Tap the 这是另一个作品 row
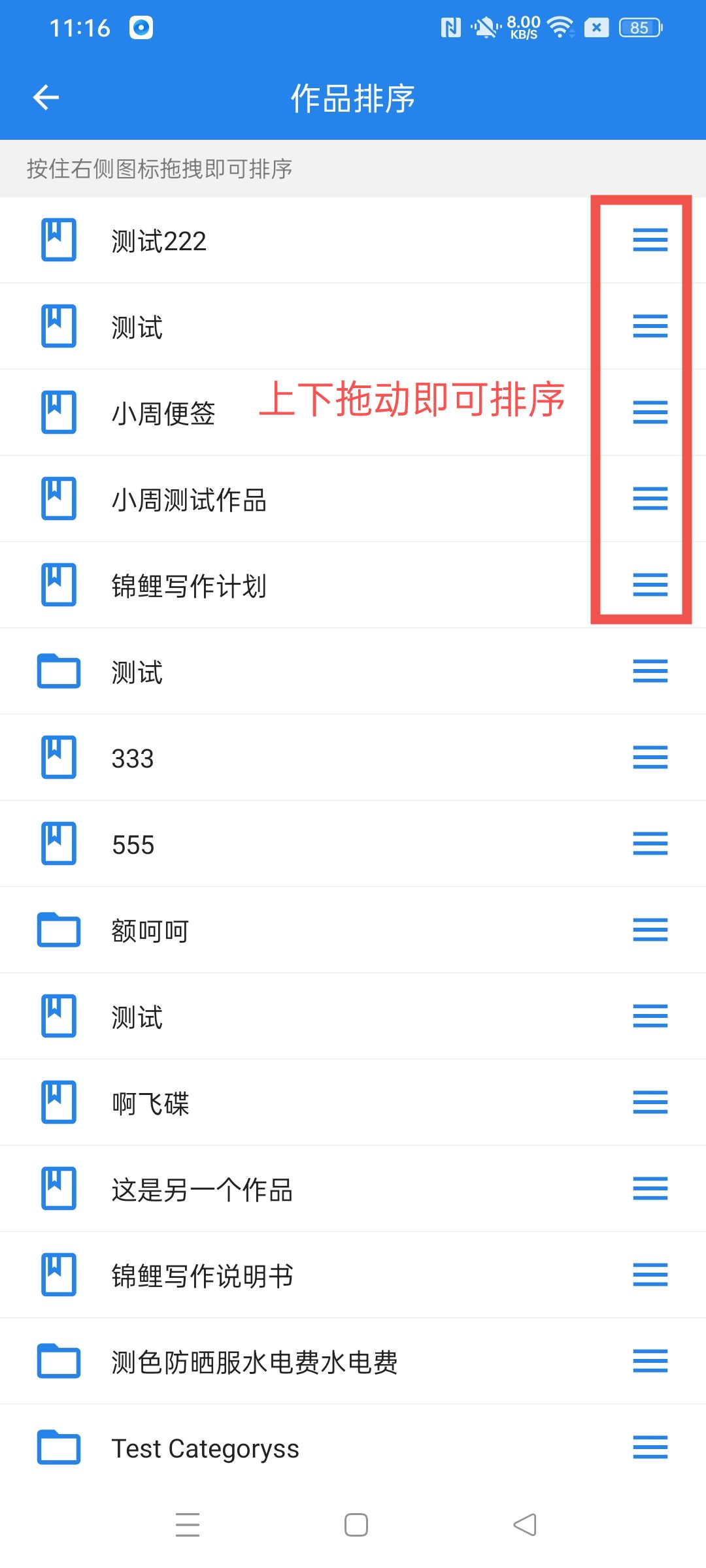 (x=353, y=1189)
